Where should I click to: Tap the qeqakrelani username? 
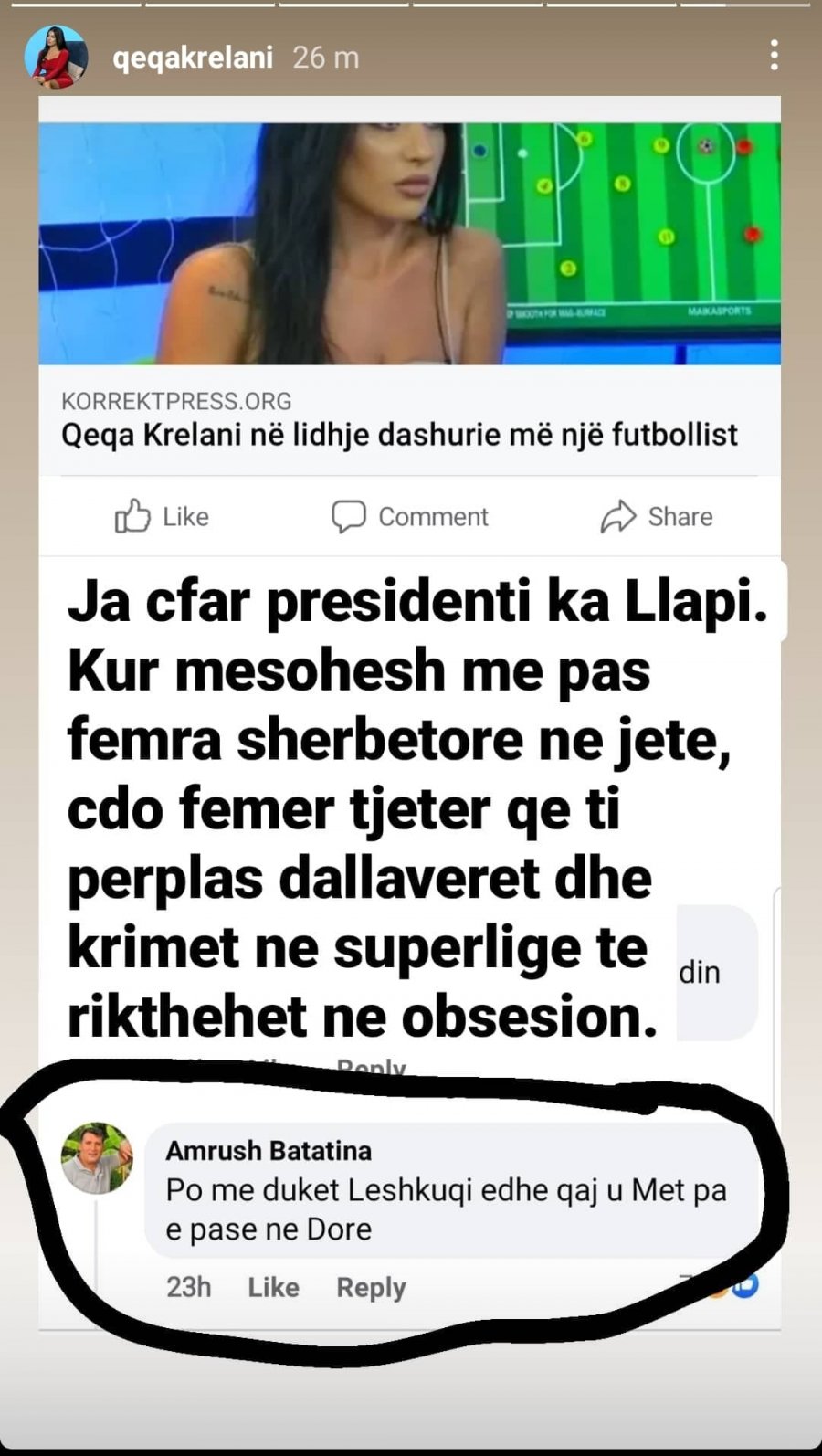(x=193, y=58)
